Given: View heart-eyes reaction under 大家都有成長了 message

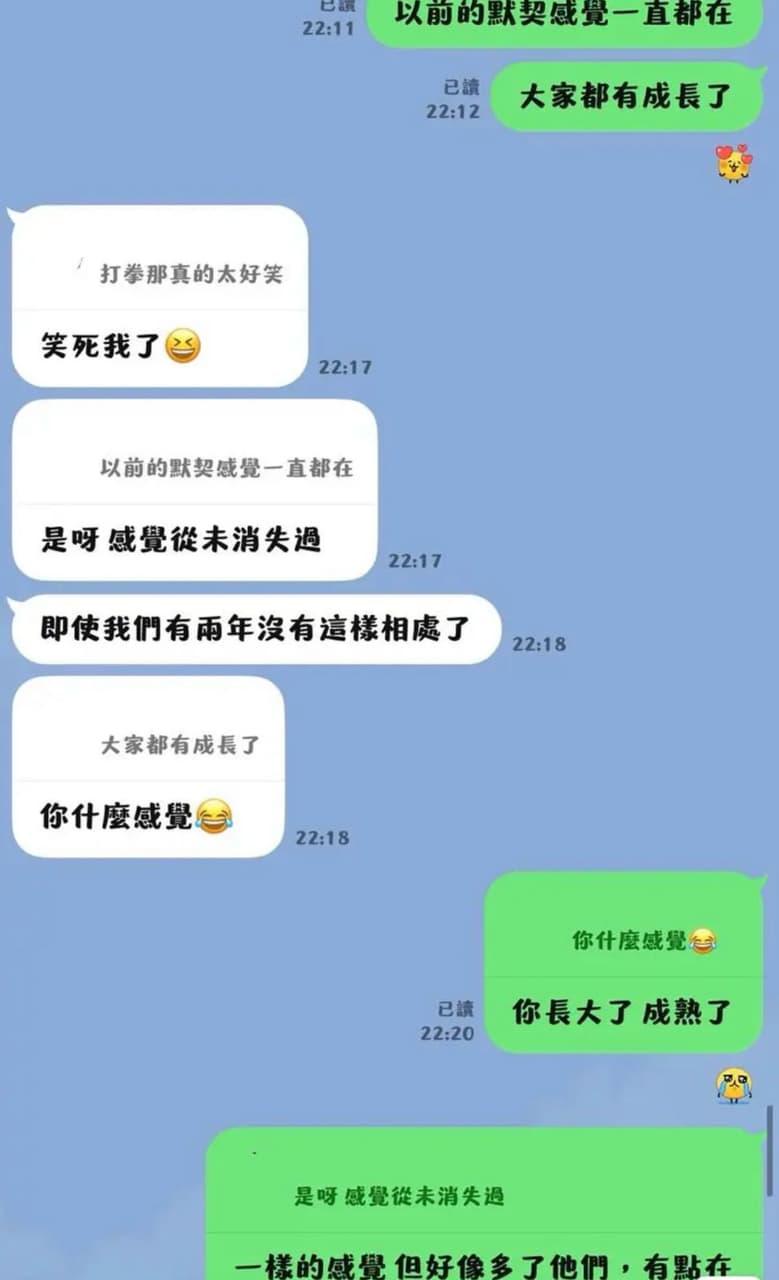Looking at the screenshot, I should [x=734, y=162].
